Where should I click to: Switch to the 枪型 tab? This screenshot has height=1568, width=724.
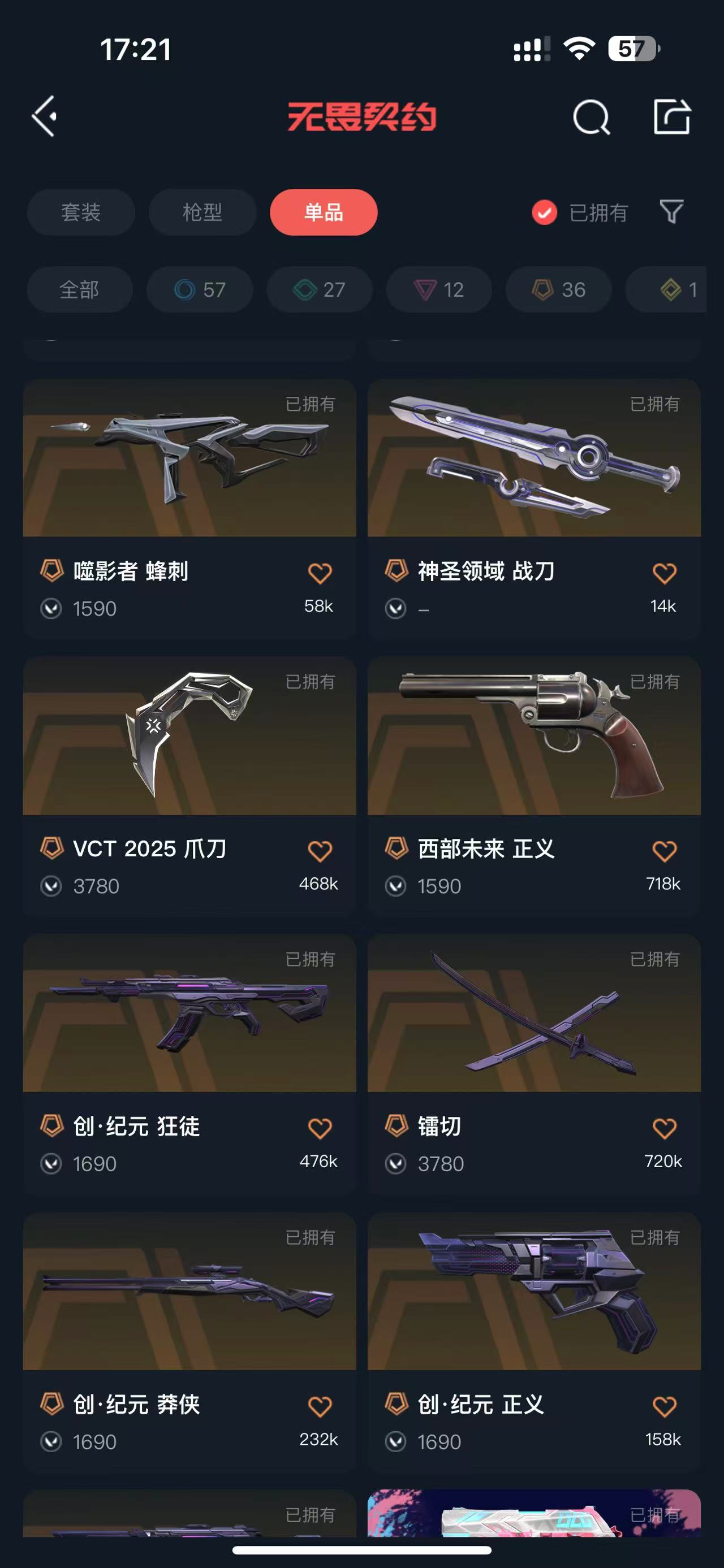pyautogui.click(x=202, y=213)
